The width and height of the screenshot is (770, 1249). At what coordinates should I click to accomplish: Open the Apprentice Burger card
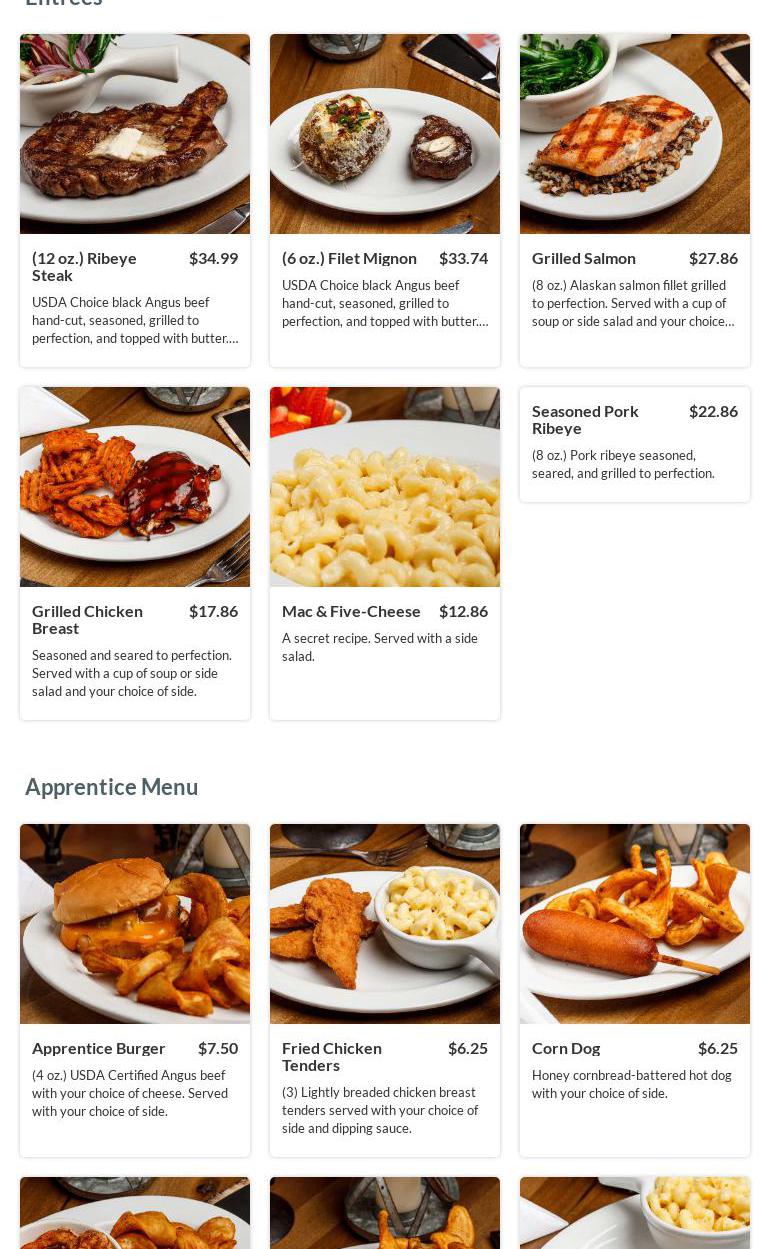tap(134, 989)
